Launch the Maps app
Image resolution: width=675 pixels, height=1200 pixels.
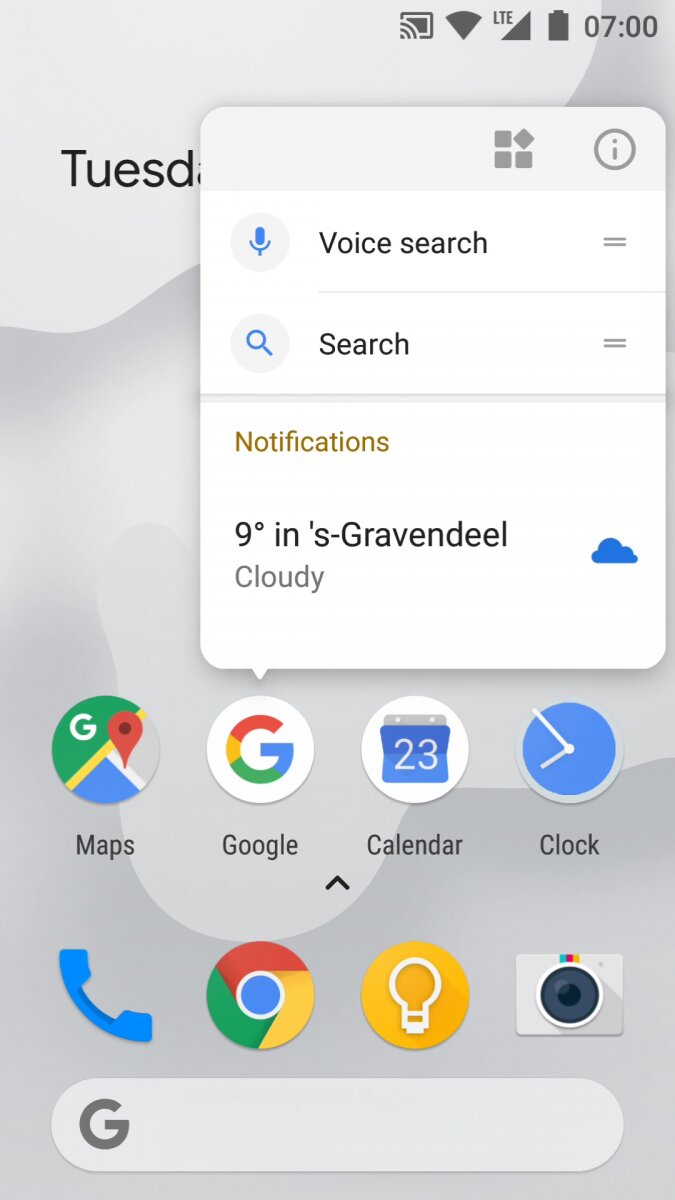pos(105,750)
